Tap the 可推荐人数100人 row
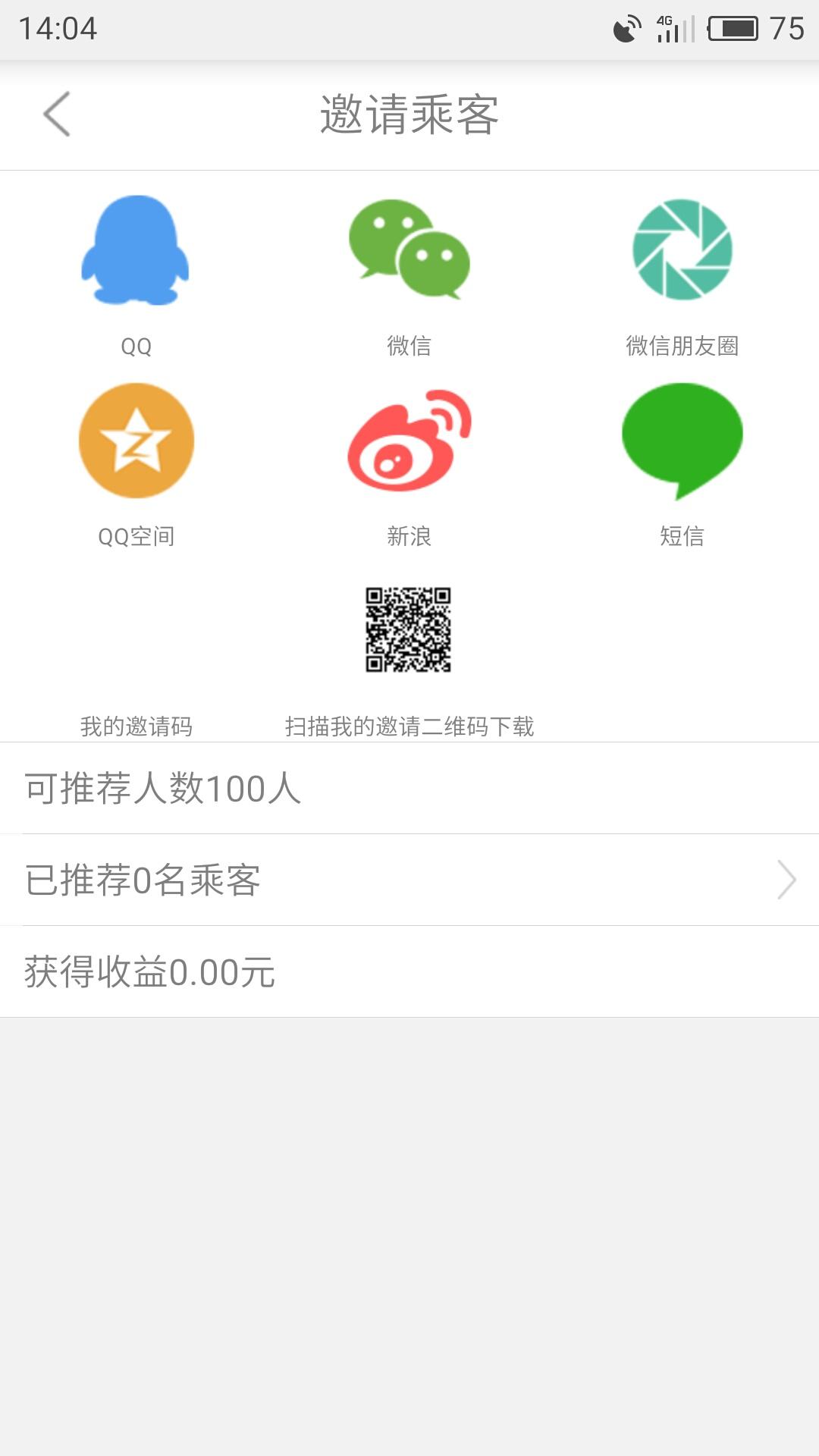 point(409,788)
